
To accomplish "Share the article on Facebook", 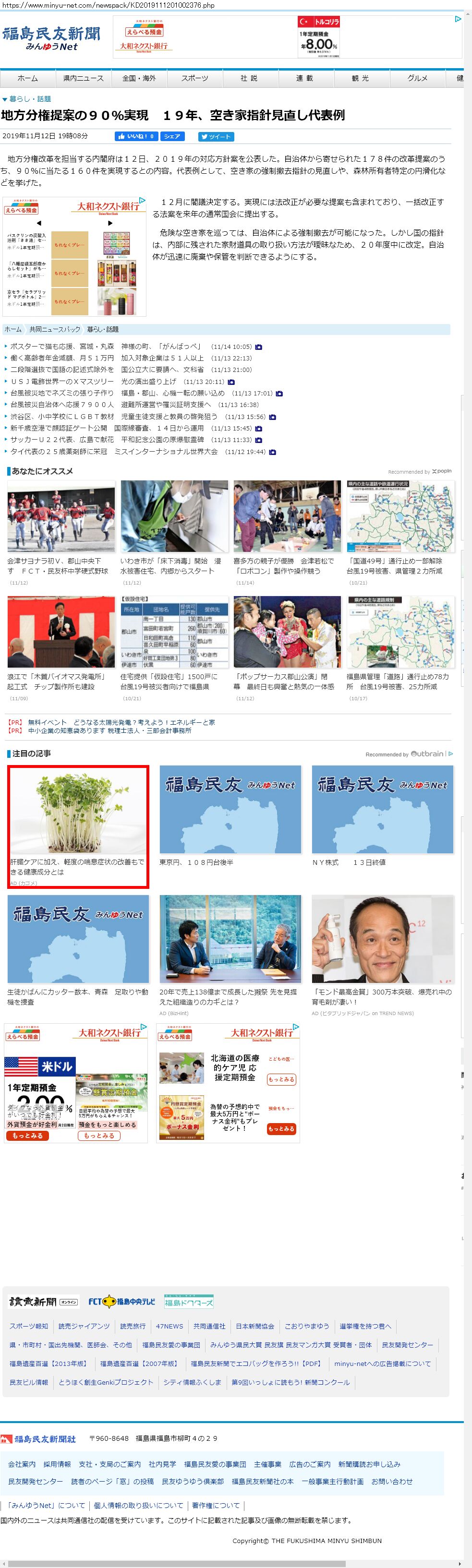I will pos(172,136).
